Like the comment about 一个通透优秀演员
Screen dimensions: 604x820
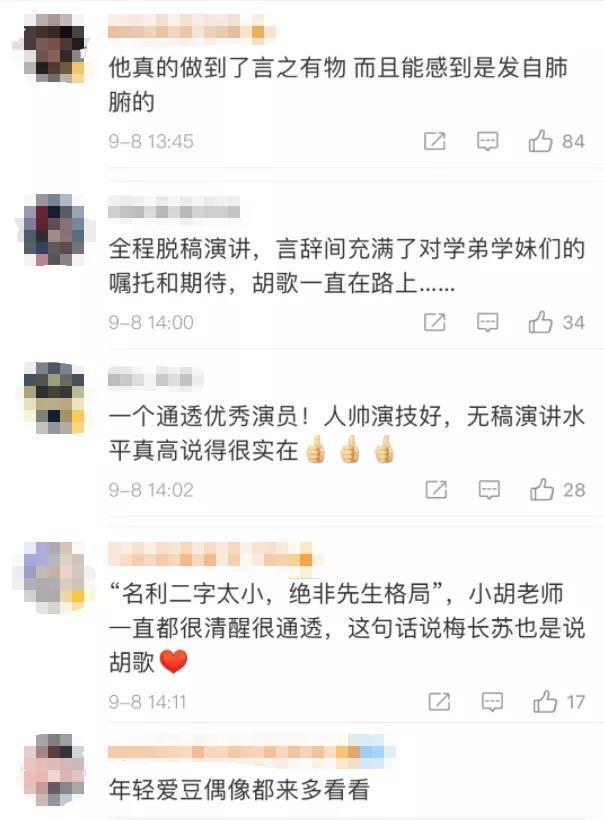pos(541,490)
